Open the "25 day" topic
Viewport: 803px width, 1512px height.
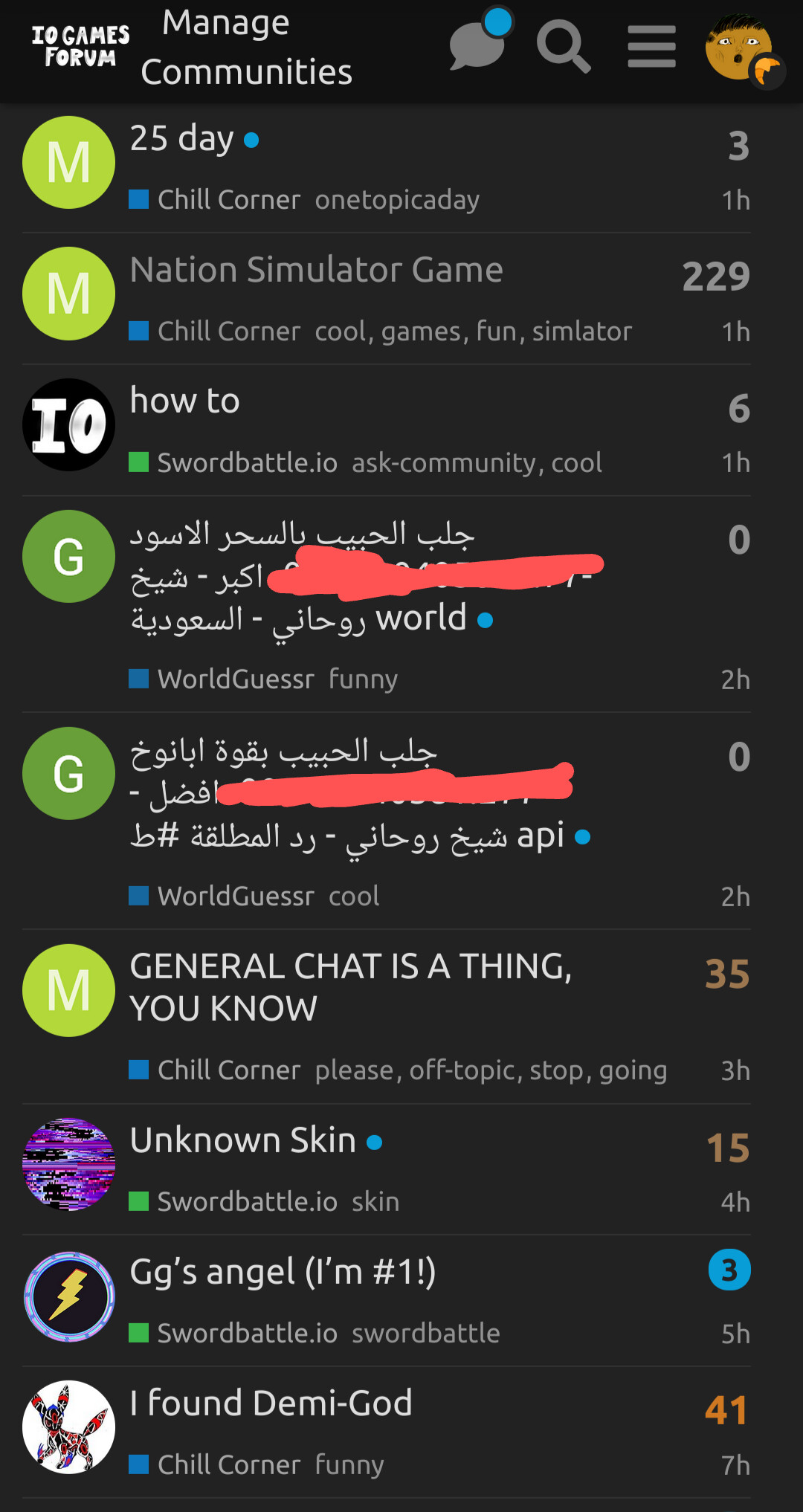182,138
